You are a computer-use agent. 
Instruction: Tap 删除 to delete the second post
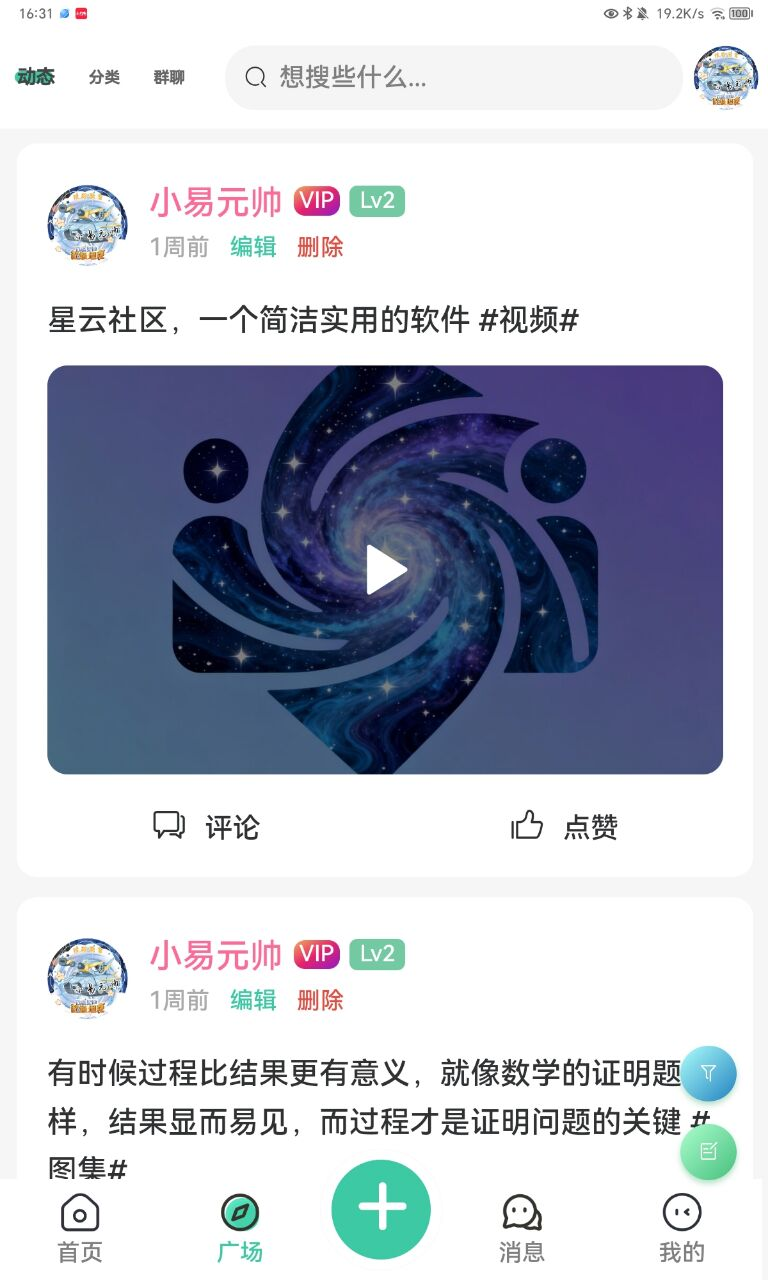(319, 1000)
